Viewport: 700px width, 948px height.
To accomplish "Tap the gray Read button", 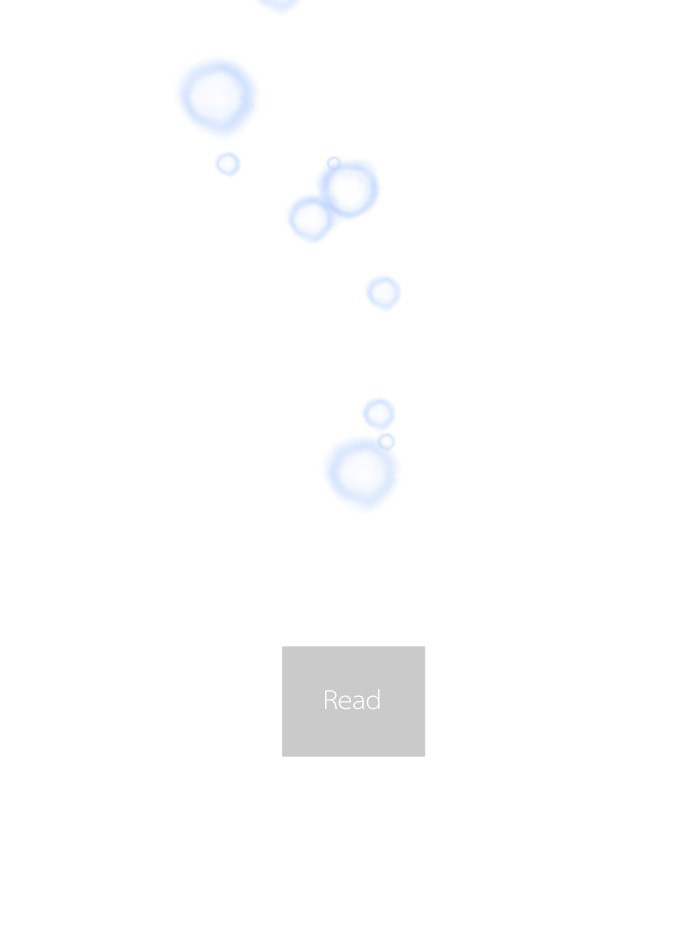I will tap(353, 700).
